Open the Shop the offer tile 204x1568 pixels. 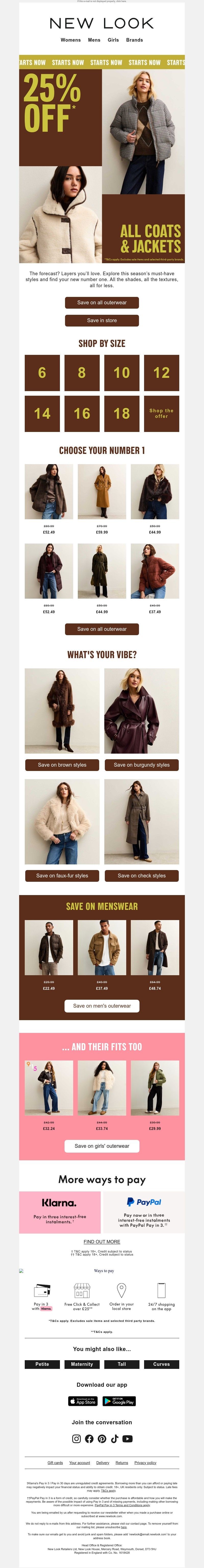click(161, 413)
